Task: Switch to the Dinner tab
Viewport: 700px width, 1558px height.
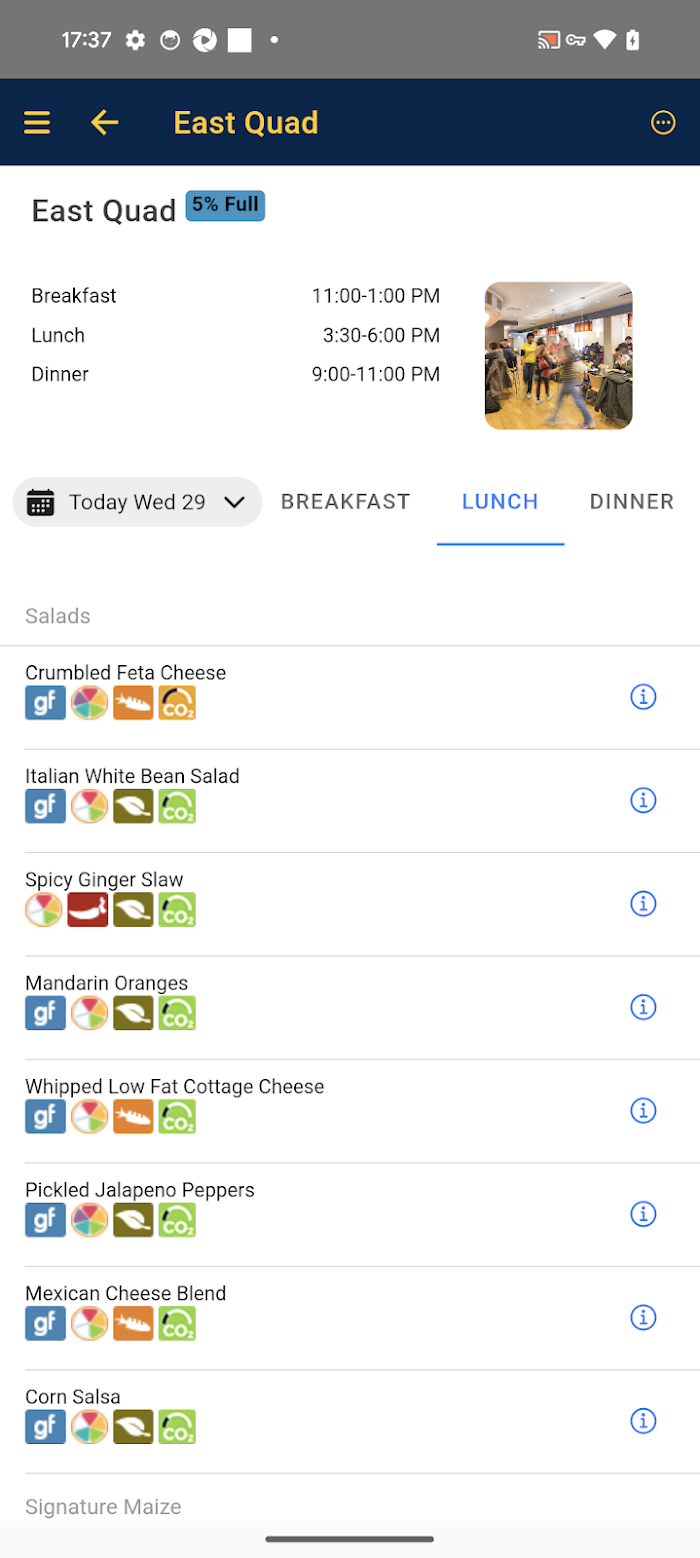Action: pyautogui.click(x=632, y=502)
